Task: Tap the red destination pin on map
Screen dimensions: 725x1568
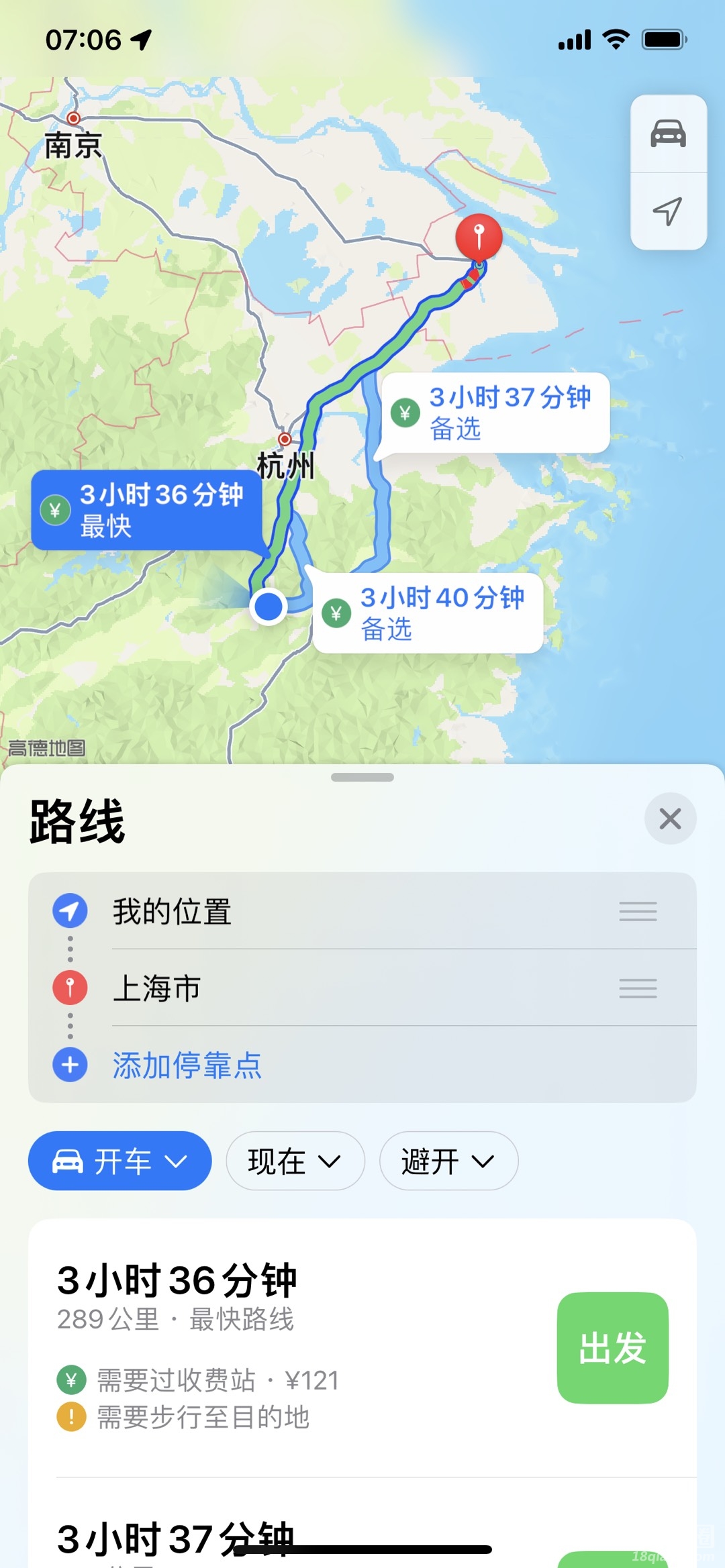Action: (479, 237)
